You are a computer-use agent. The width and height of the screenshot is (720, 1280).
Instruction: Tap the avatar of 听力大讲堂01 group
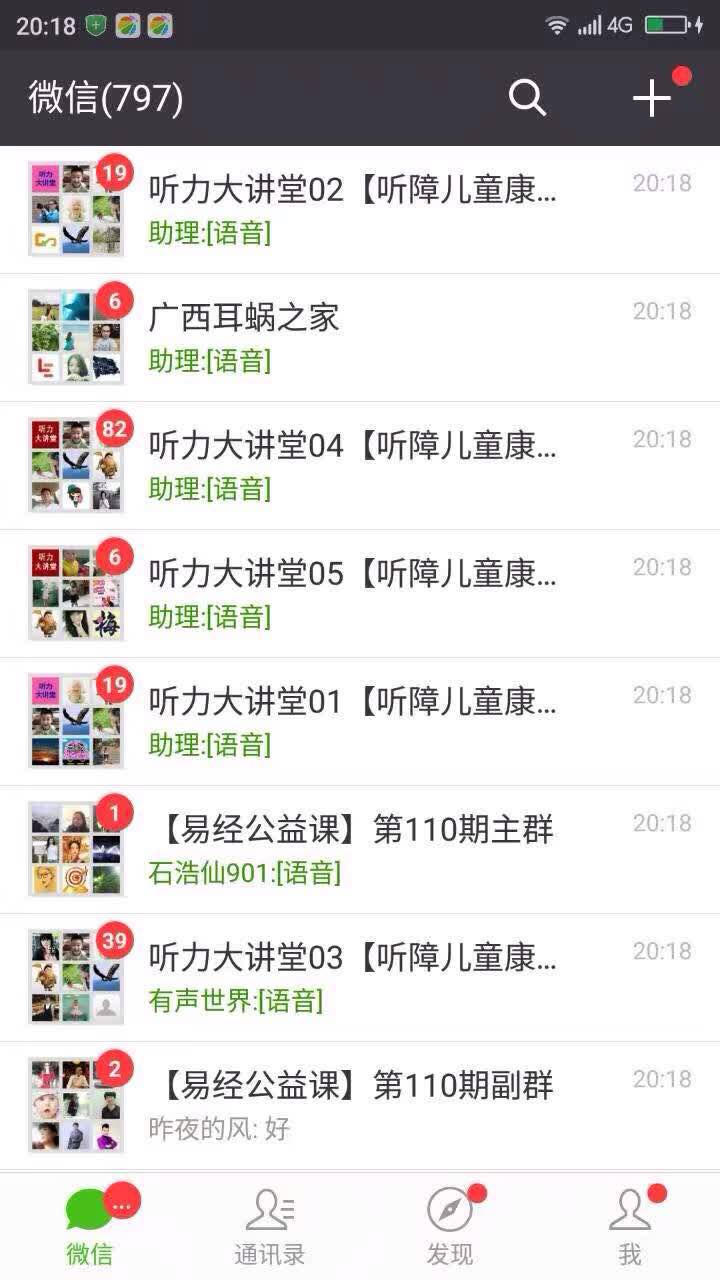tap(75, 718)
